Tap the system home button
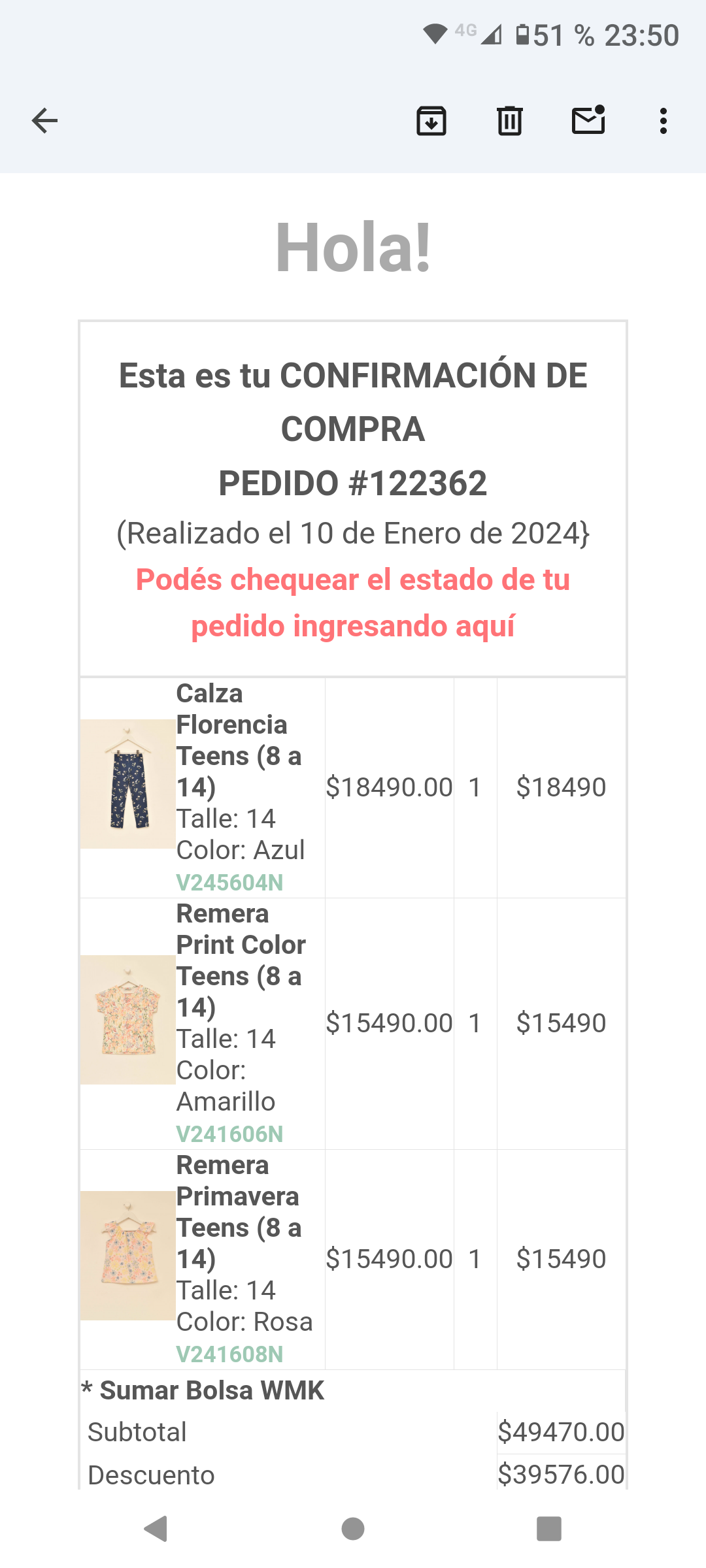This screenshot has width=706, height=1568. (353, 1529)
